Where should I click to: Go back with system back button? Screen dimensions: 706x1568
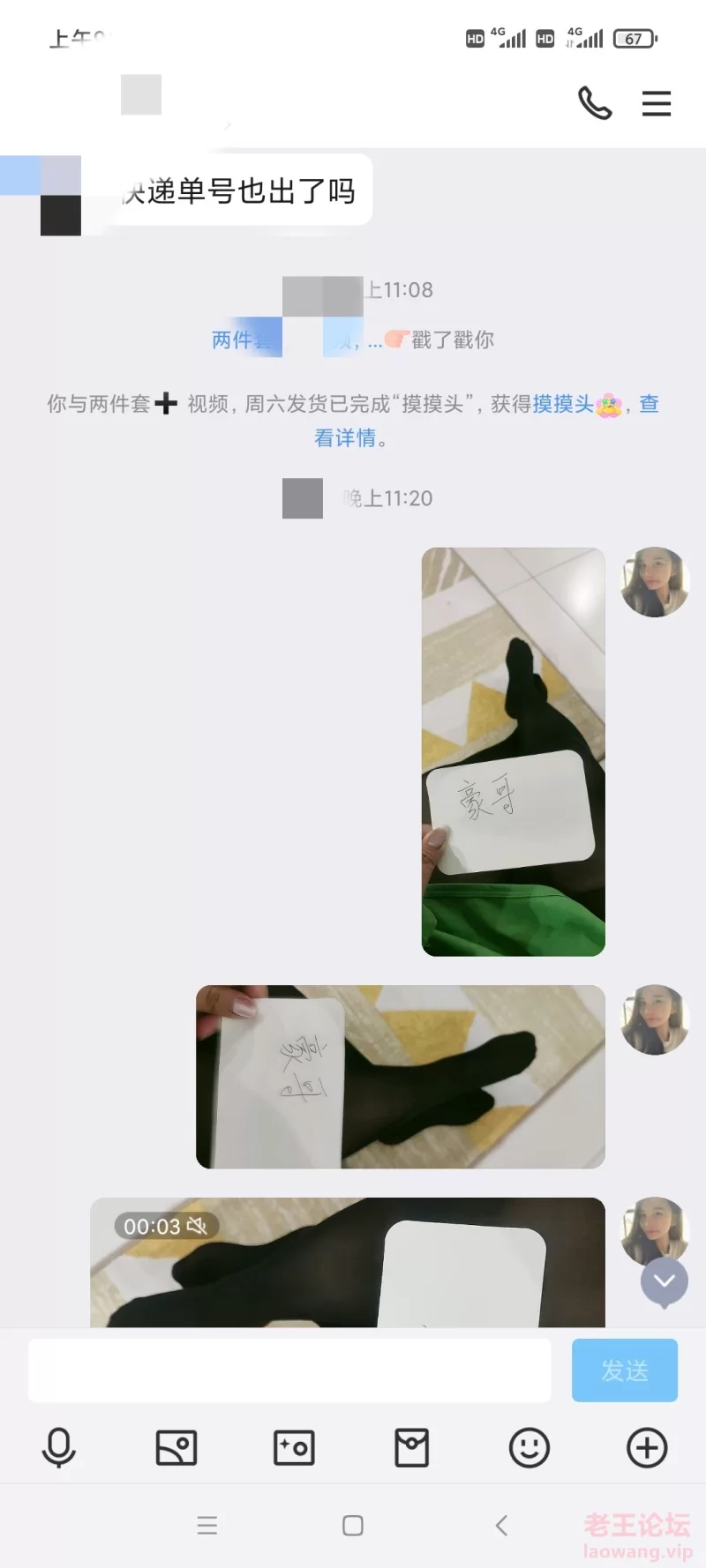[x=501, y=1525]
